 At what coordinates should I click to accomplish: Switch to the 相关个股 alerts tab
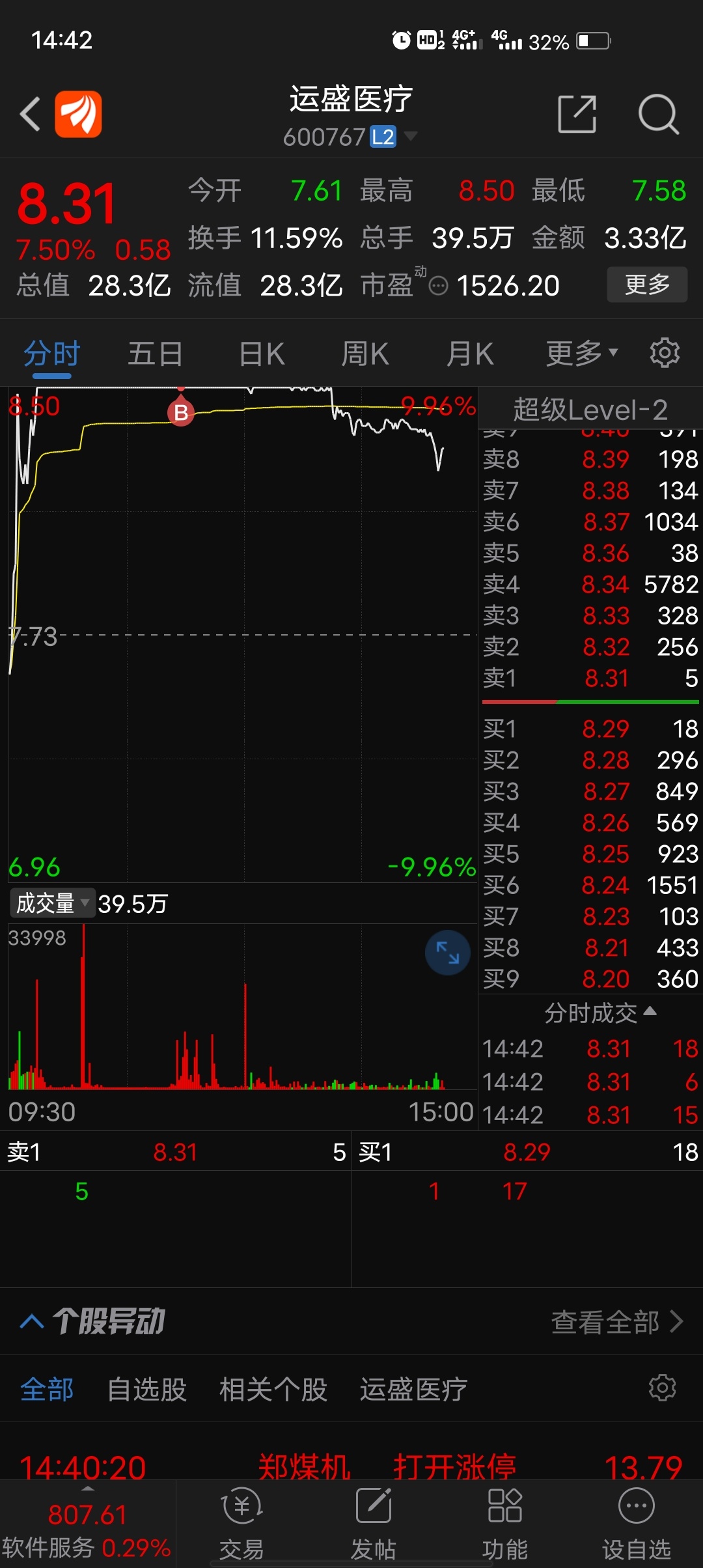click(273, 1389)
